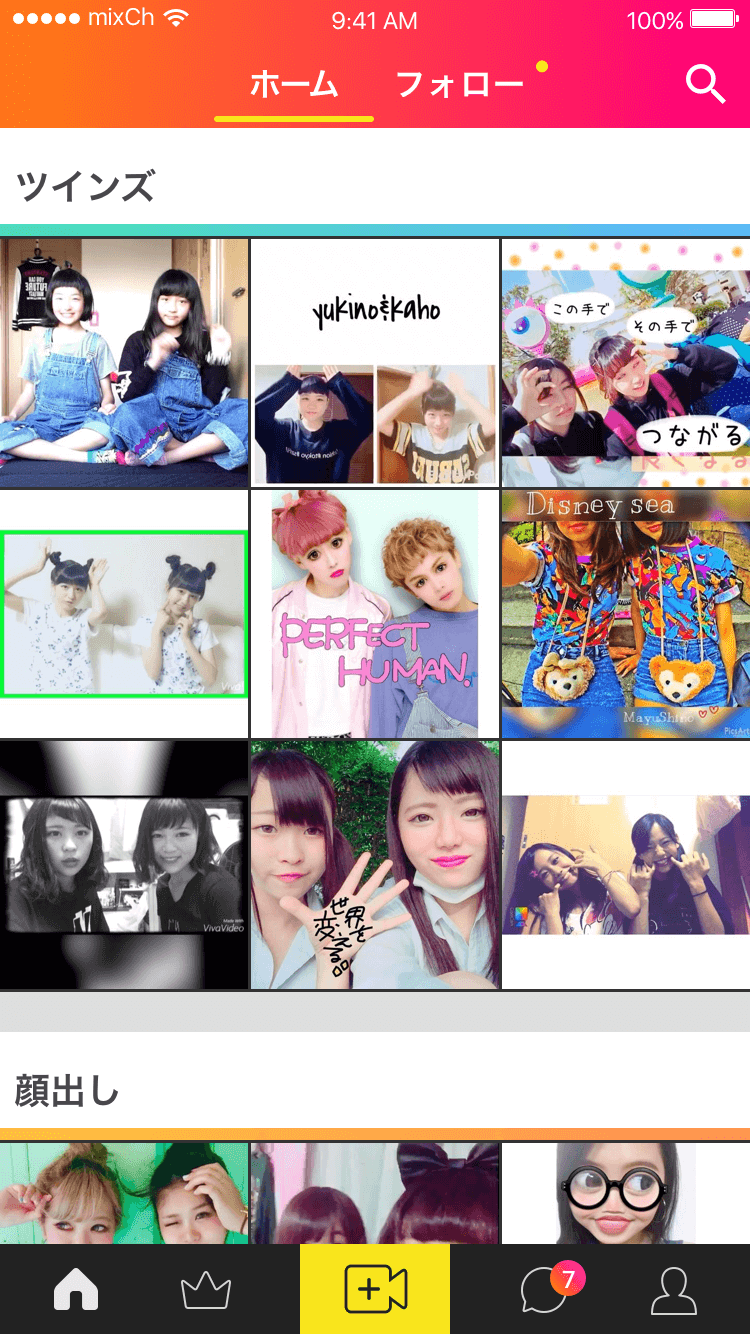
Task: Record a new video with camera button
Action: (375, 1289)
